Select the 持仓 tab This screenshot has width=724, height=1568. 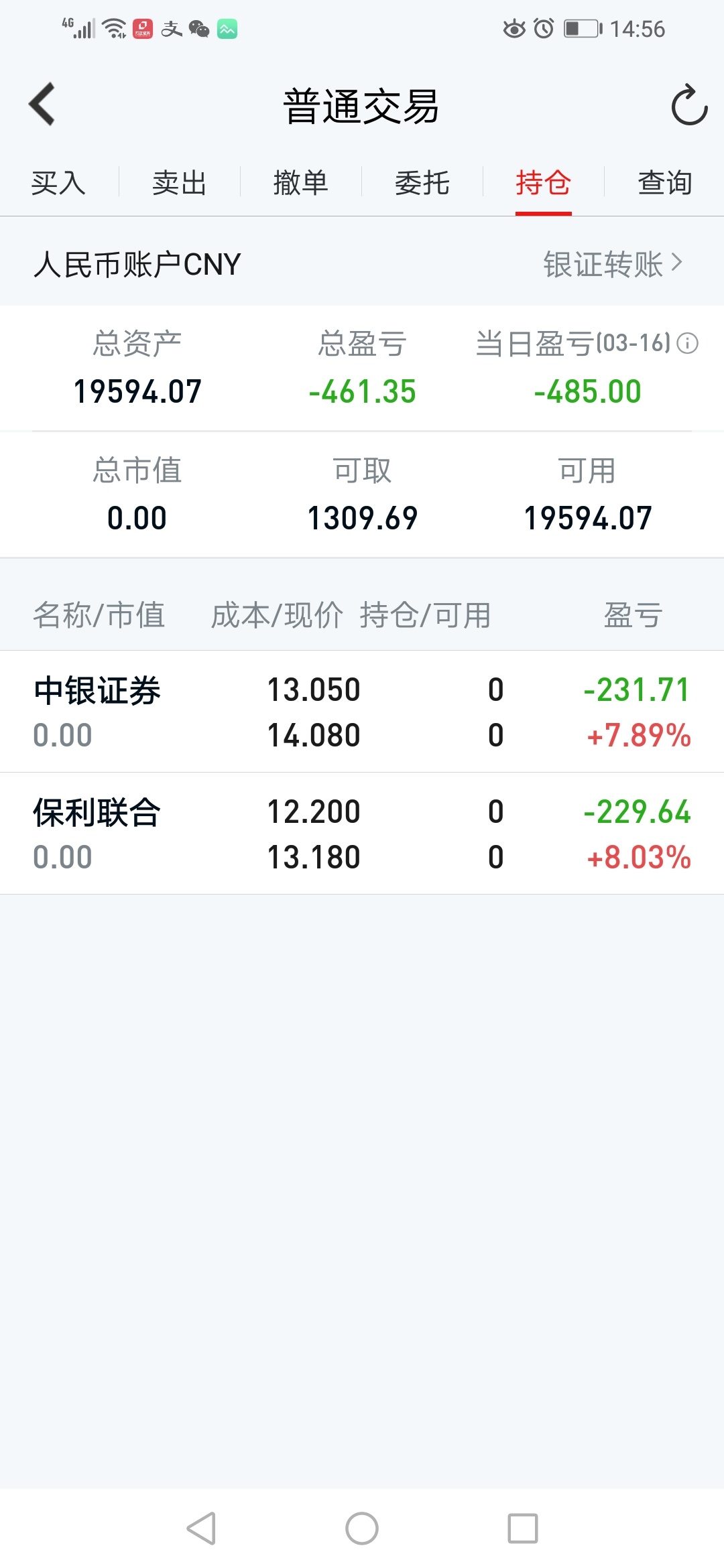tap(543, 183)
